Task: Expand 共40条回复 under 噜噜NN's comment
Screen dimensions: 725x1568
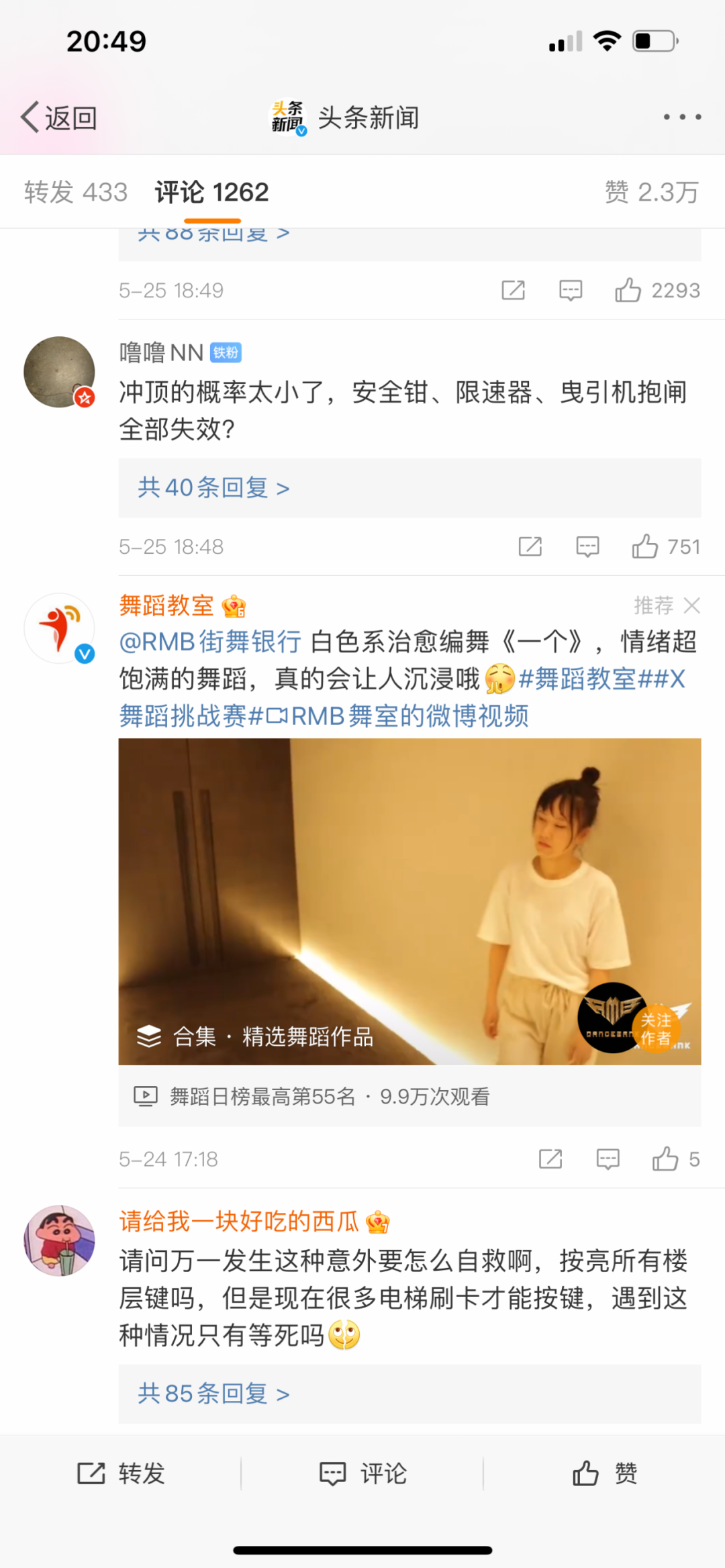Action: point(213,488)
